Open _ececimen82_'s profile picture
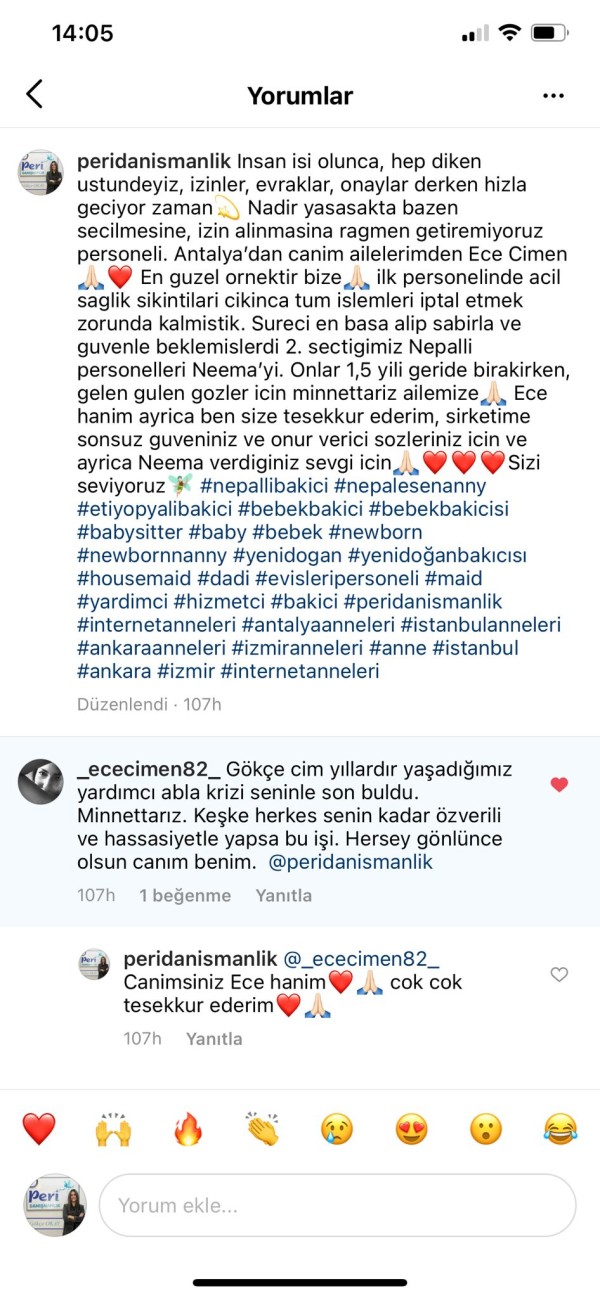Image resolution: width=600 pixels, height=1298 pixels. tap(41, 781)
